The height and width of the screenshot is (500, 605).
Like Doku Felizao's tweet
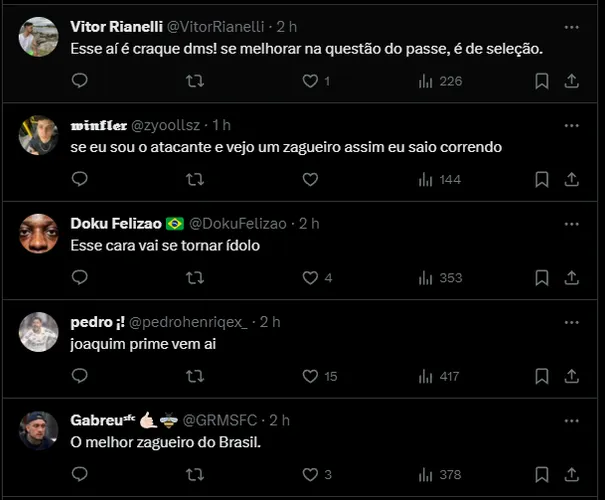[310, 278]
